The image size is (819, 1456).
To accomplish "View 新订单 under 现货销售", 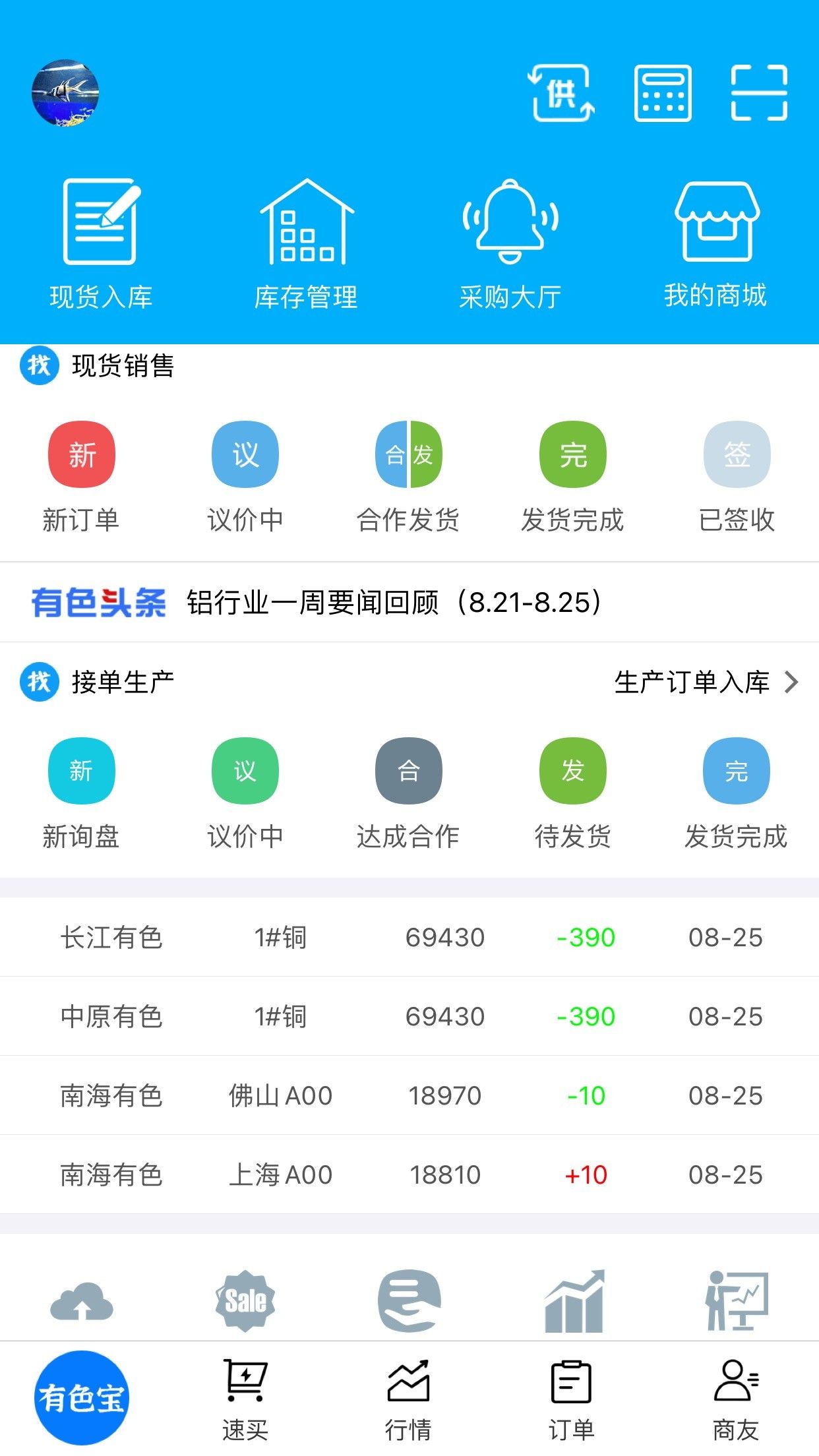I will (x=81, y=477).
